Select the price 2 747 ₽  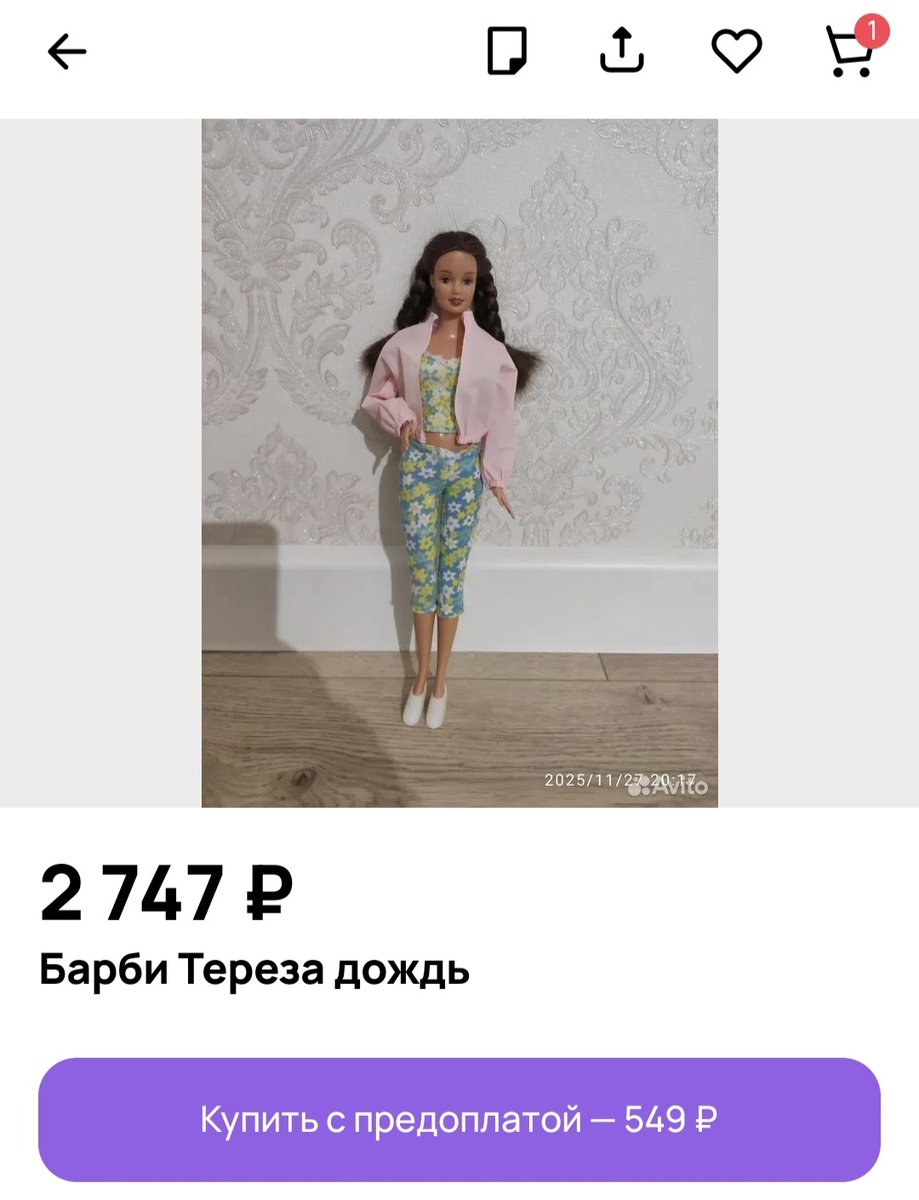(x=165, y=888)
